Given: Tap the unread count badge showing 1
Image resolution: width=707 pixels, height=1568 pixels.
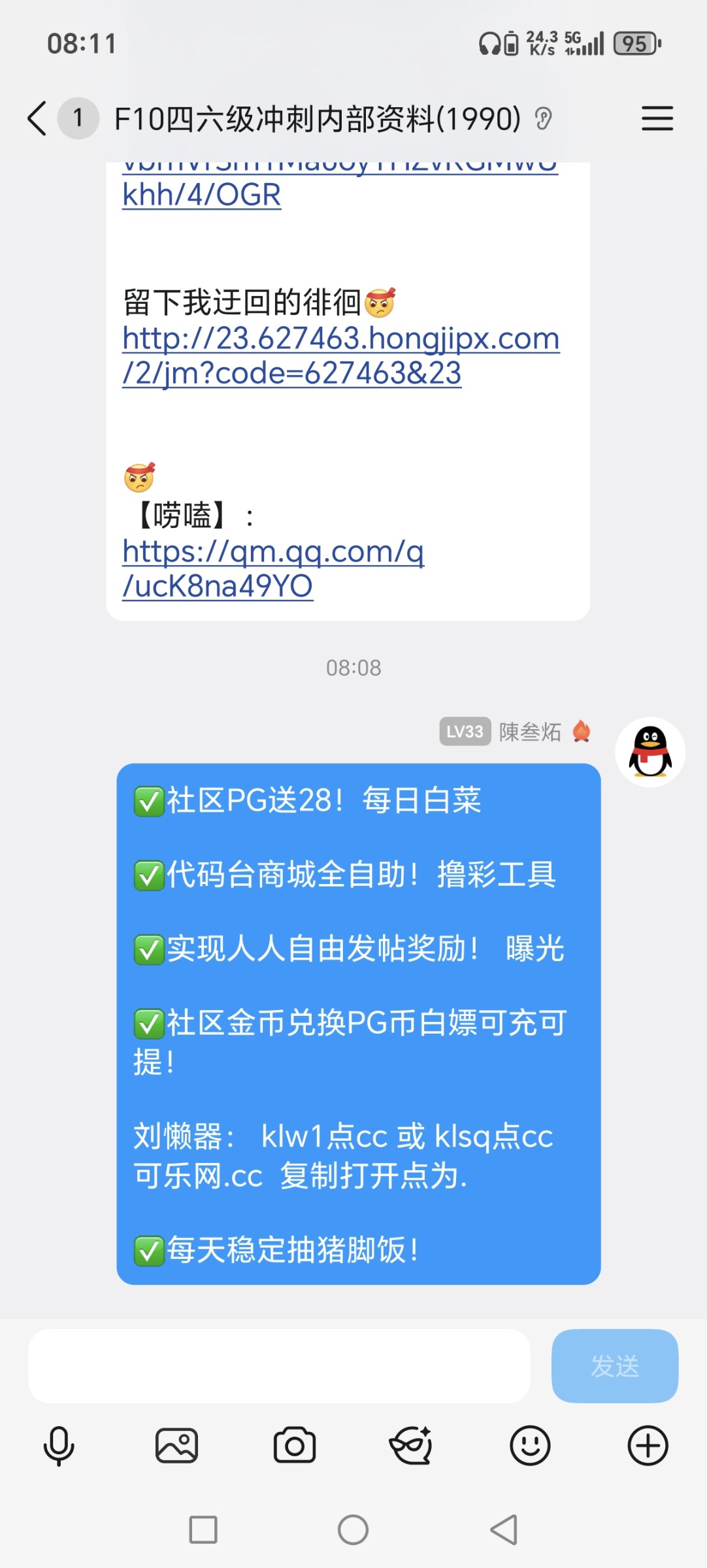Looking at the screenshot, I should pyautogui.click(x=77, y=118).
